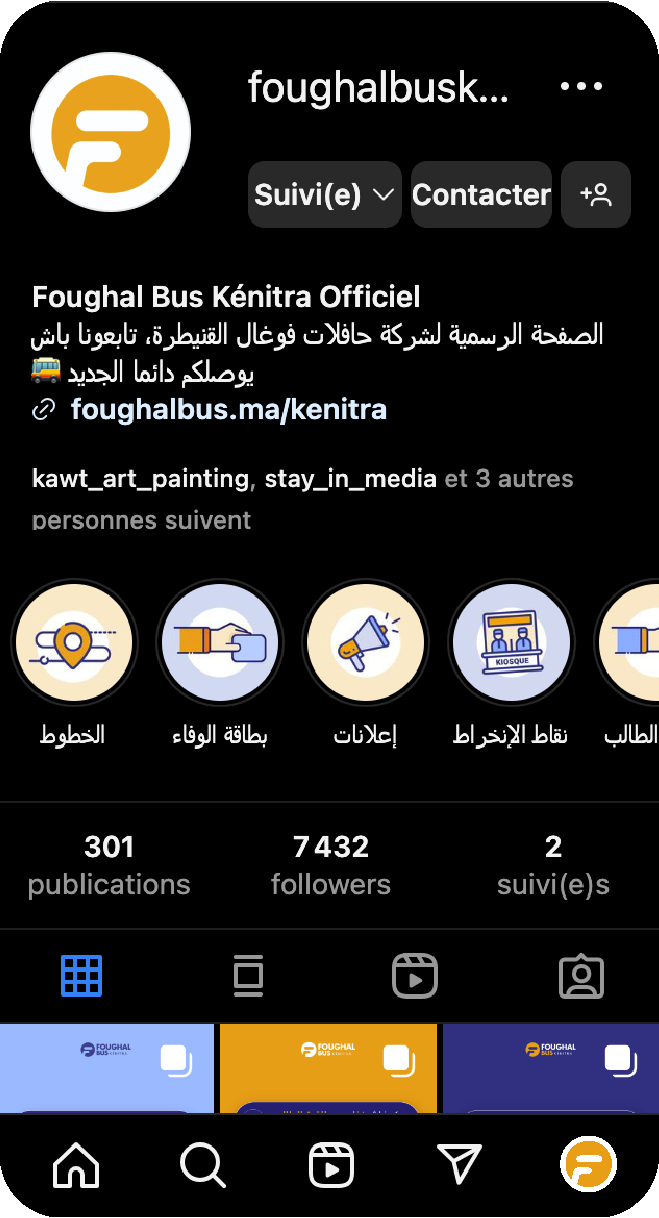The image size is (659, 1218).
Task: Go to the Home feed
Action: (77, 1165)
